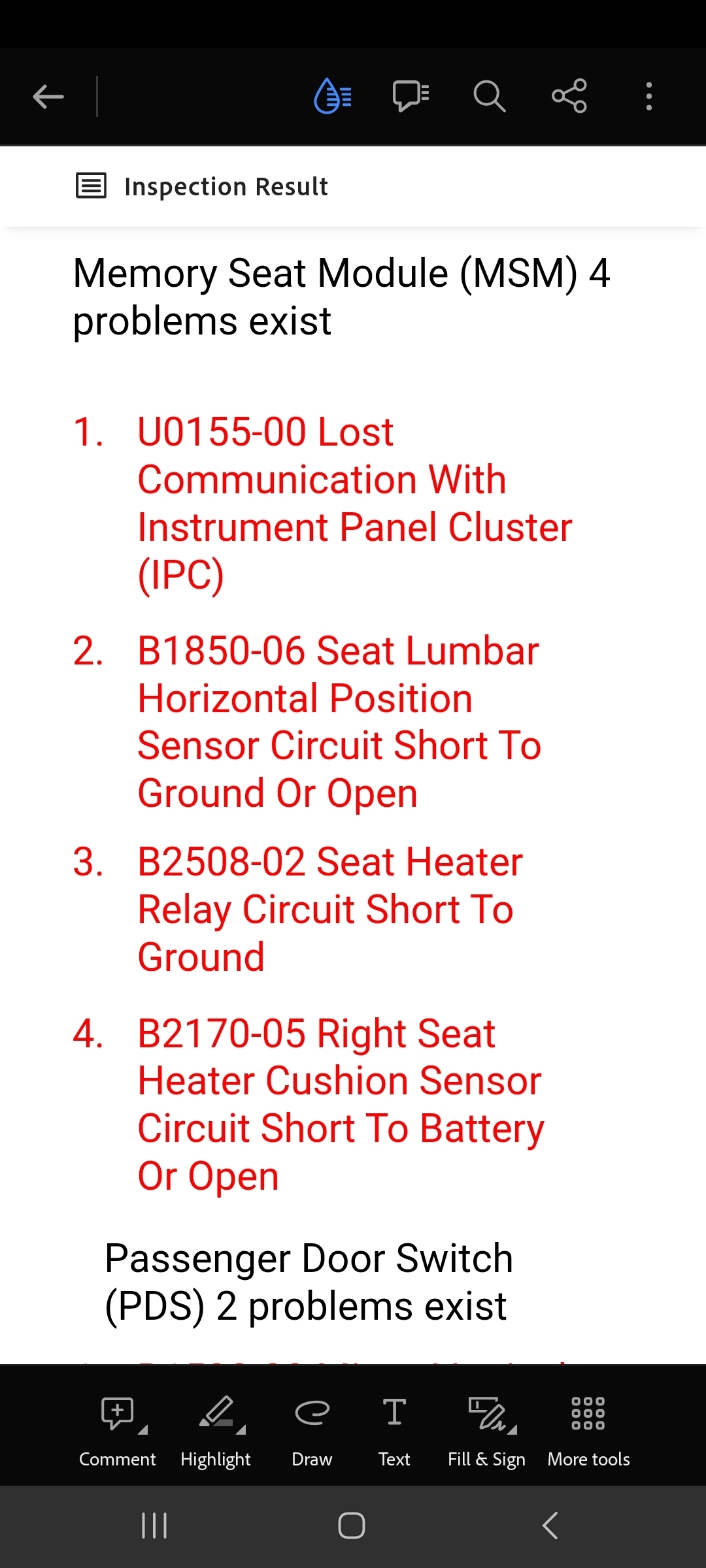Open the three-dot overflow menu
This screenshot has width=706, height=1568.
648,96
